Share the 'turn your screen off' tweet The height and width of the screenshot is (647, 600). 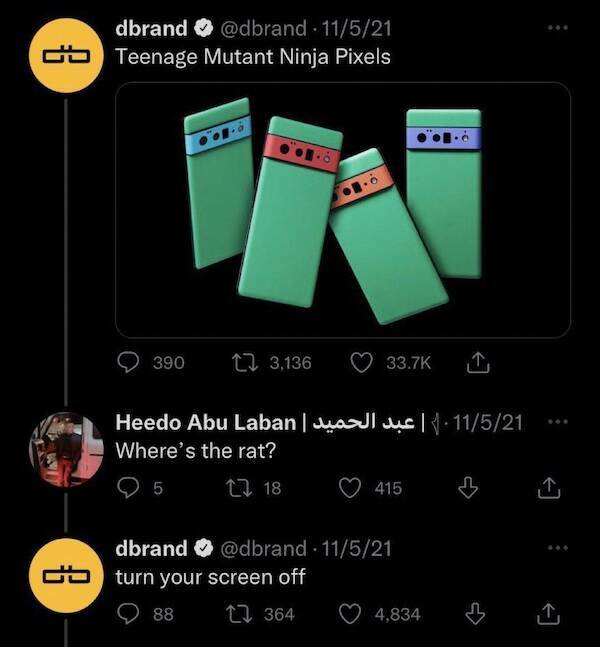coord(547,613)
